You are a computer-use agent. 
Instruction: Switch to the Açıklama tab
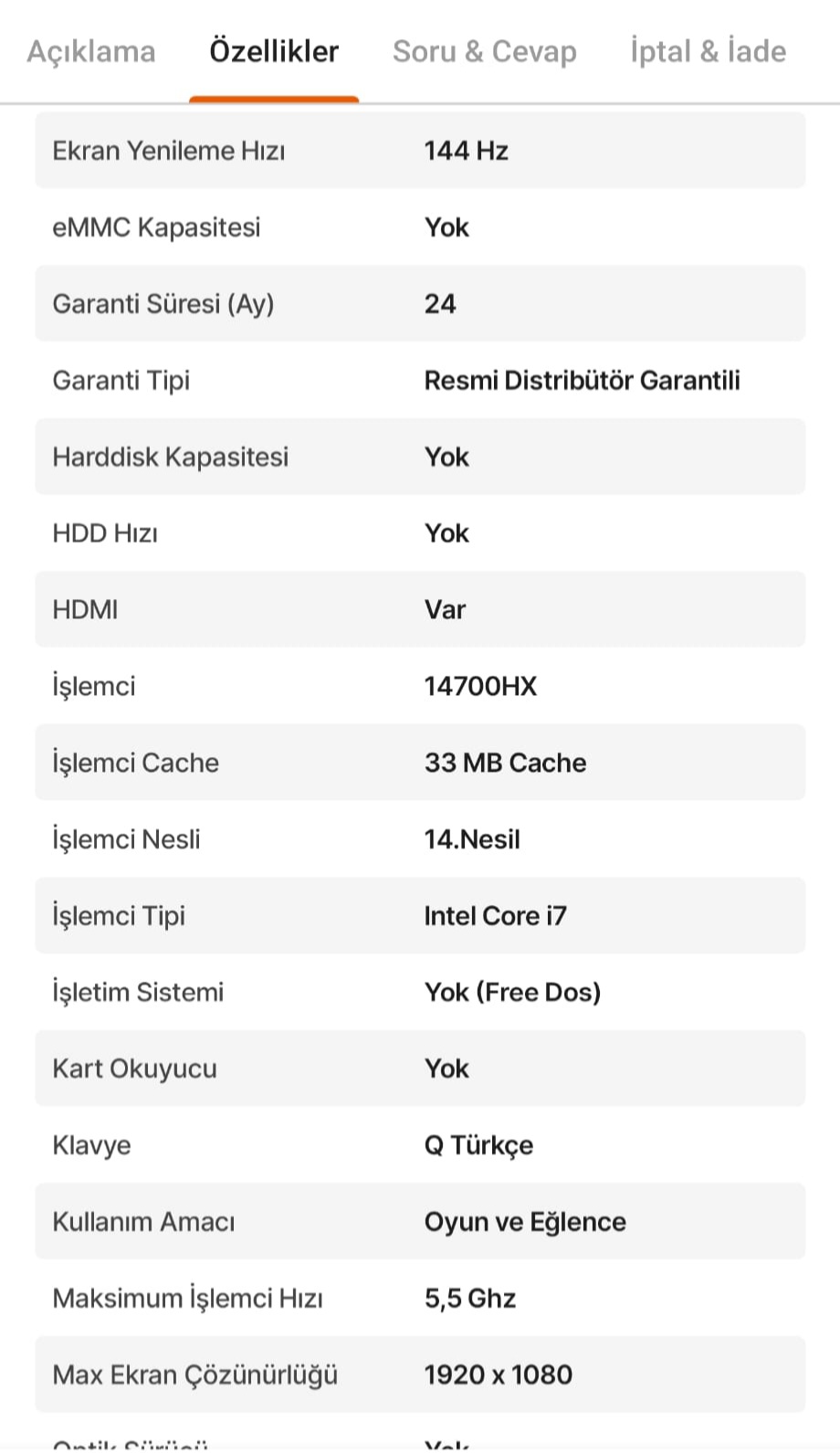[x=91, y=51]
